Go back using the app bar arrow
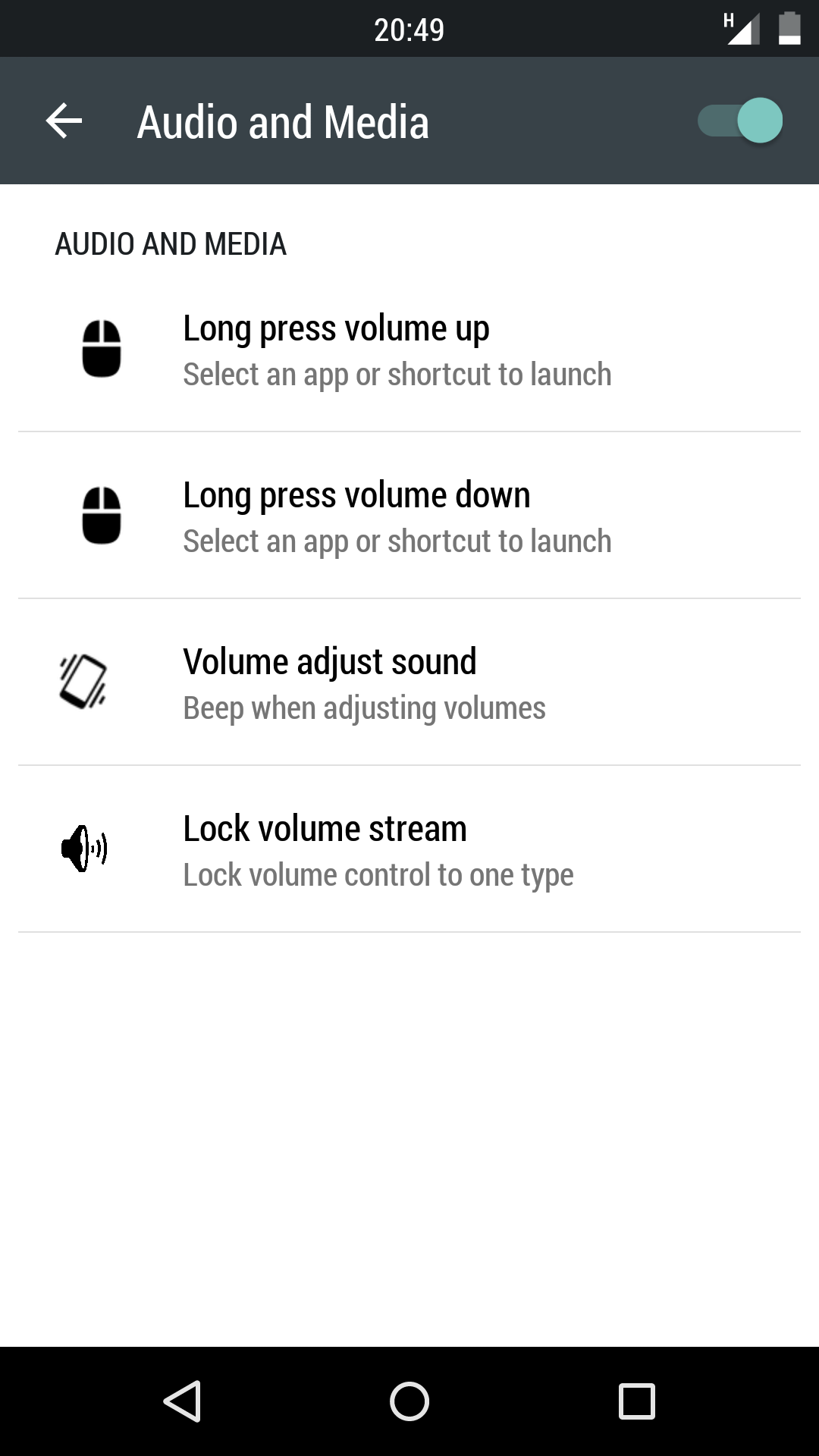This screenshot has height=1456, width=819. pyautogui.click(x=64, y=121)
